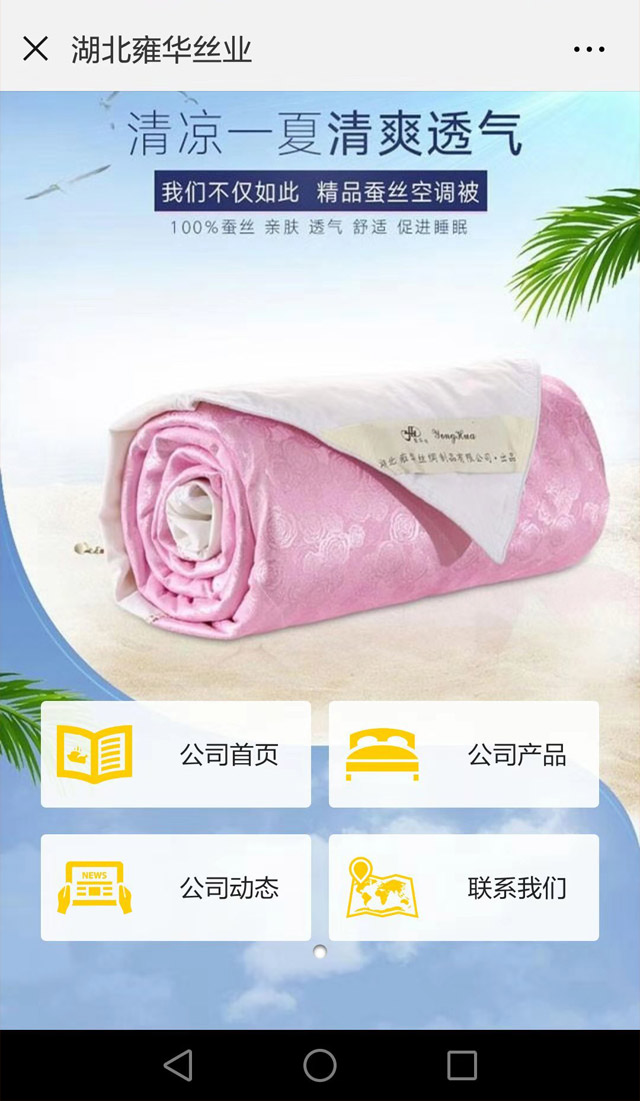Close the 湖北雍华丝业 page
Screen dimensions: 640x1101
(x=35, y=48)
